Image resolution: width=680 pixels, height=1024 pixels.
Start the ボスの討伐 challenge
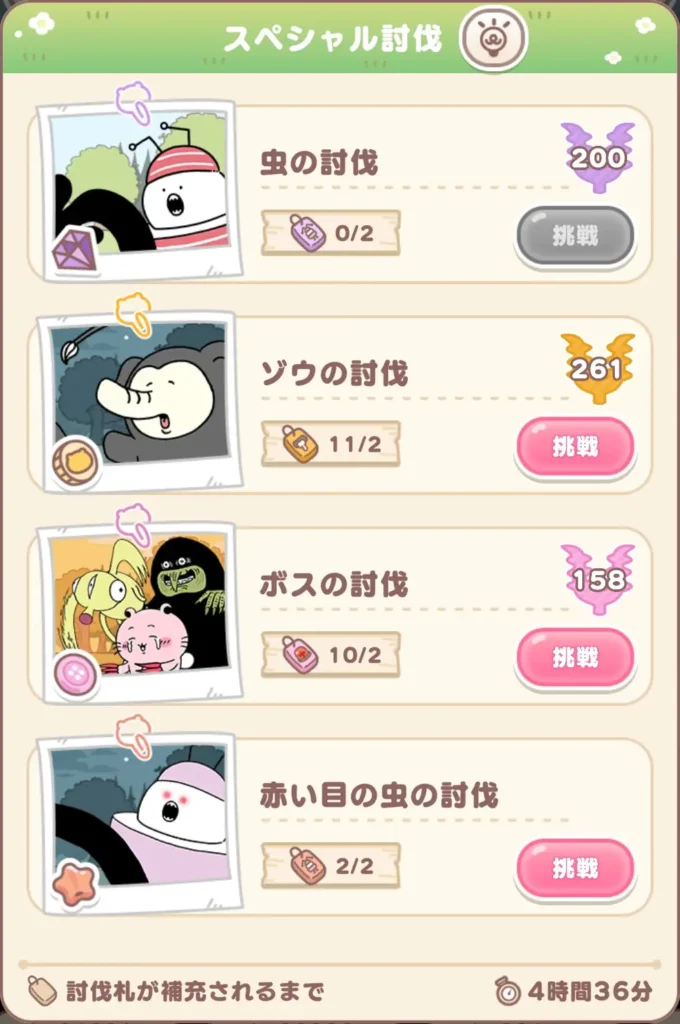click(x=575, y=657)
